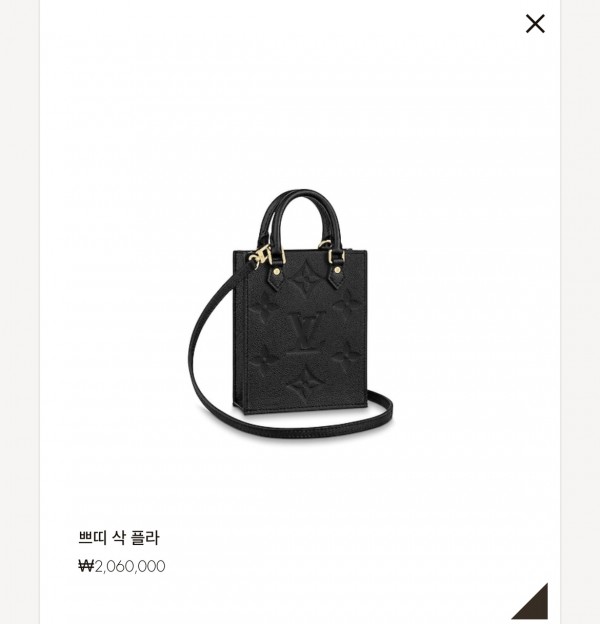
Task: Open the 쁘띠 삭 플라 bag product
Action: point(291,315)
